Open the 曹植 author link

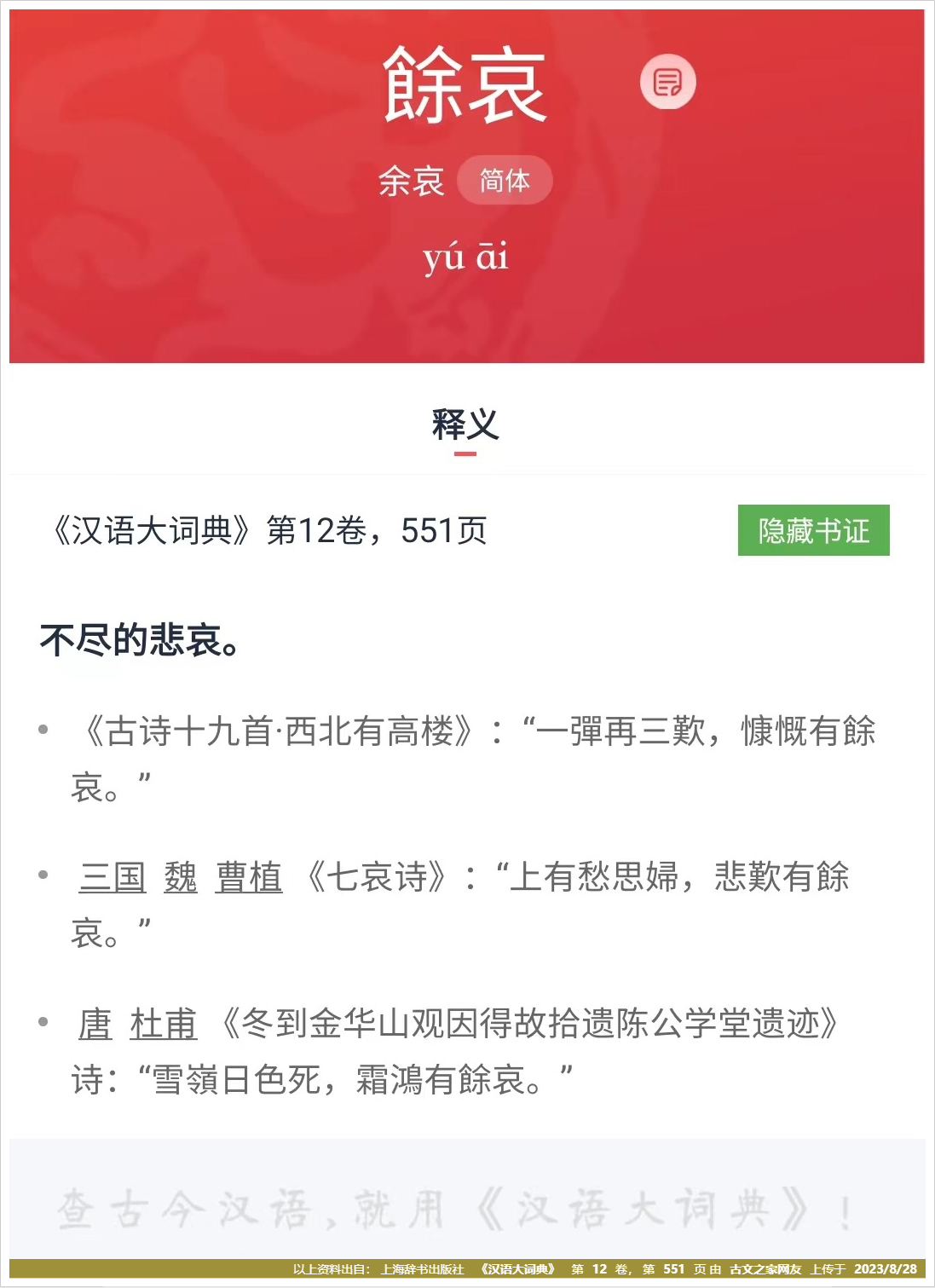point(248,876)
